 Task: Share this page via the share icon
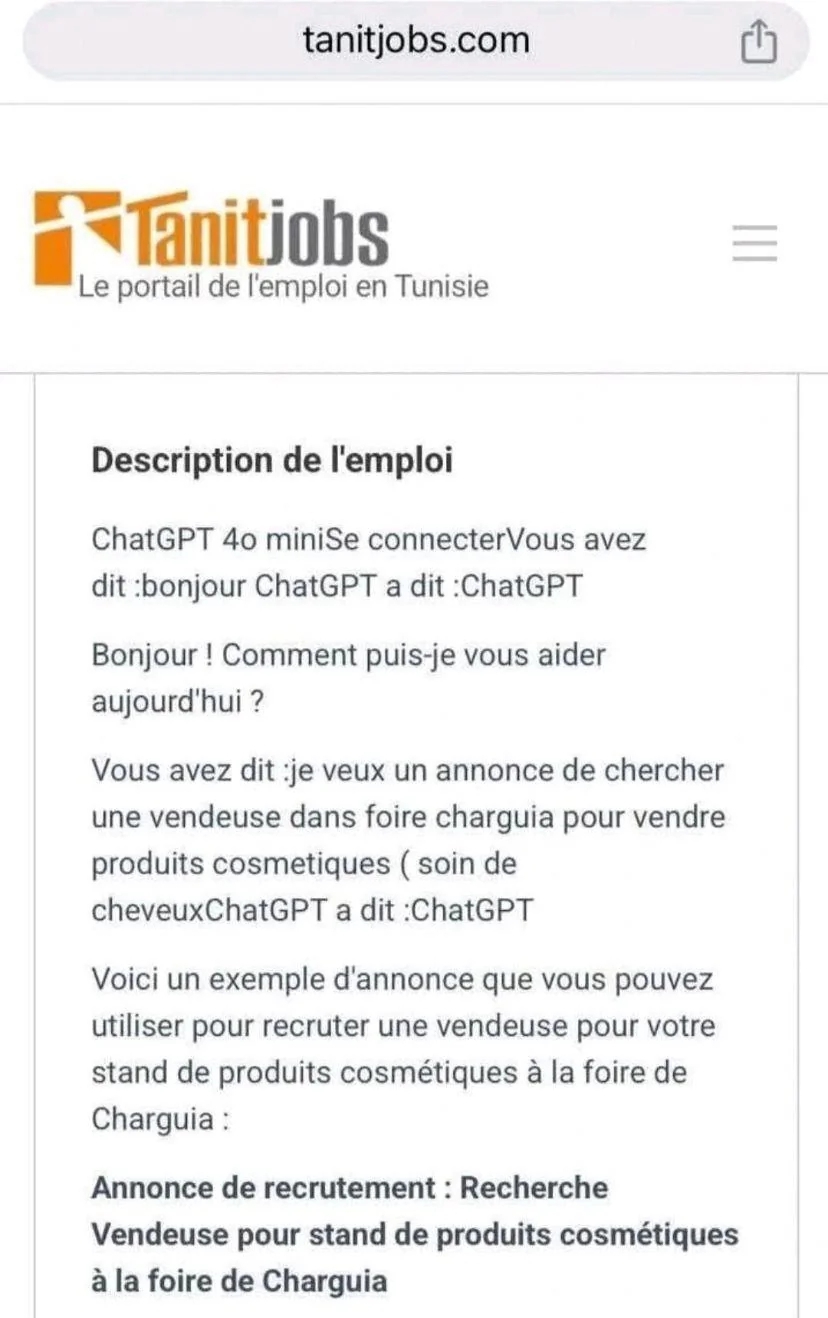(x=758, y=42)
